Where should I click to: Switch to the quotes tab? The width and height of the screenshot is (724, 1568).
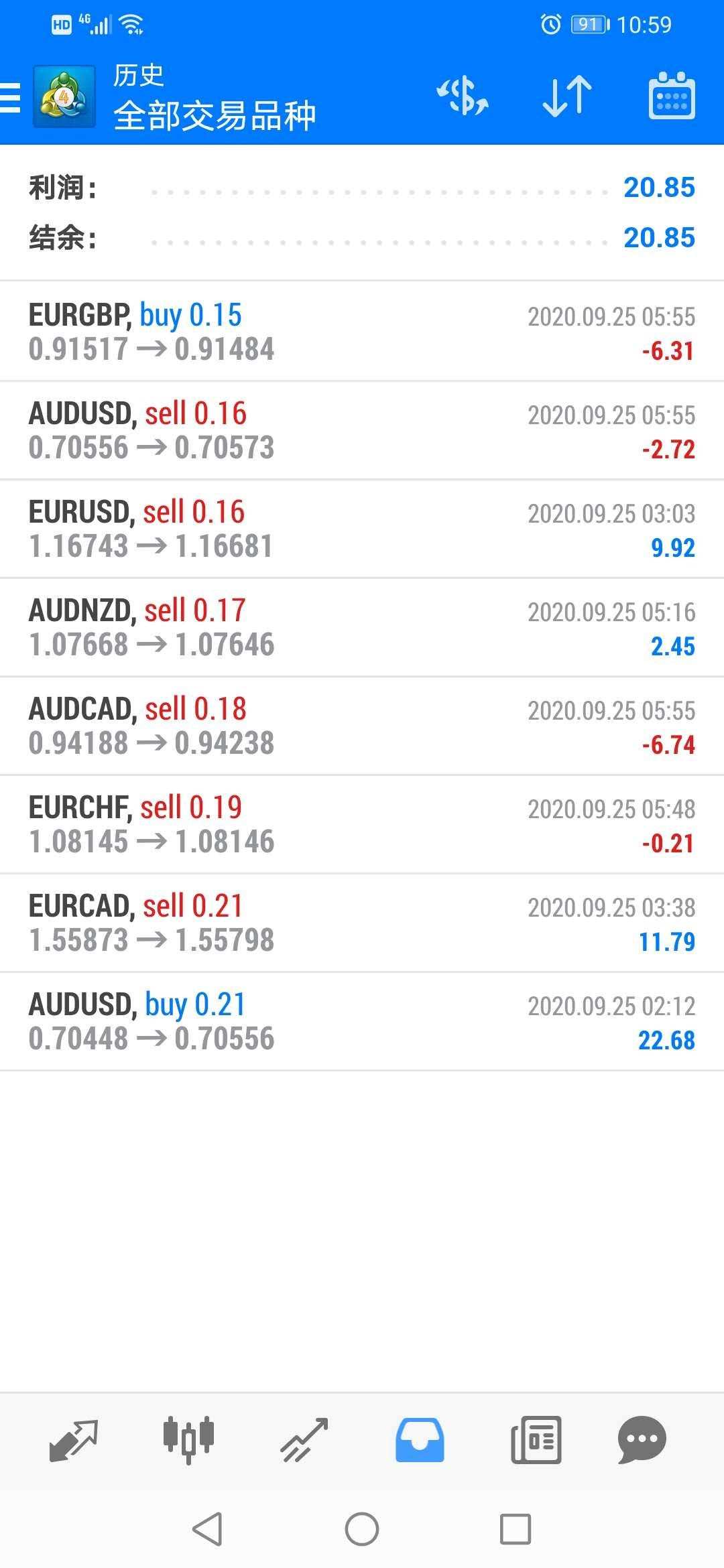click(x=74, y=1439)
